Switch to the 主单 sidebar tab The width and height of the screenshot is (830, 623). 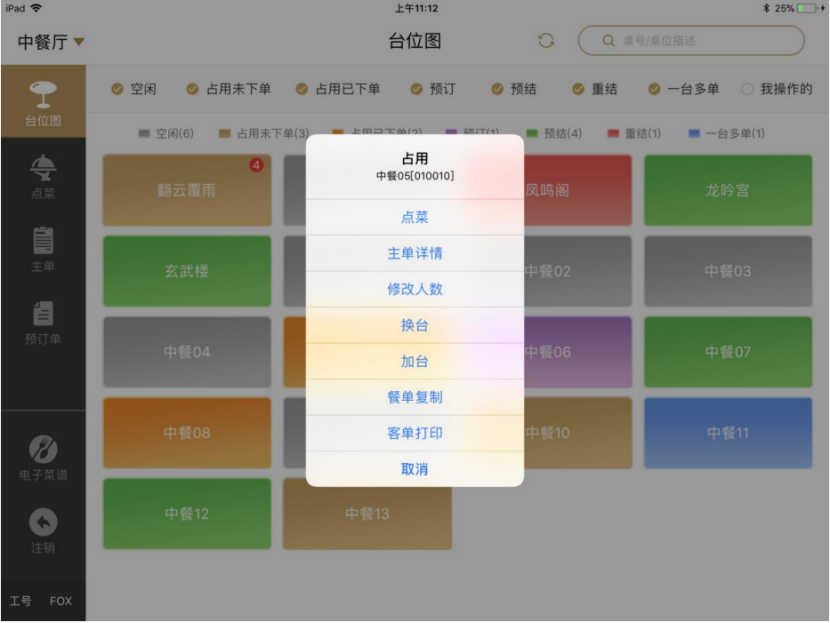(x=43, y=249)
